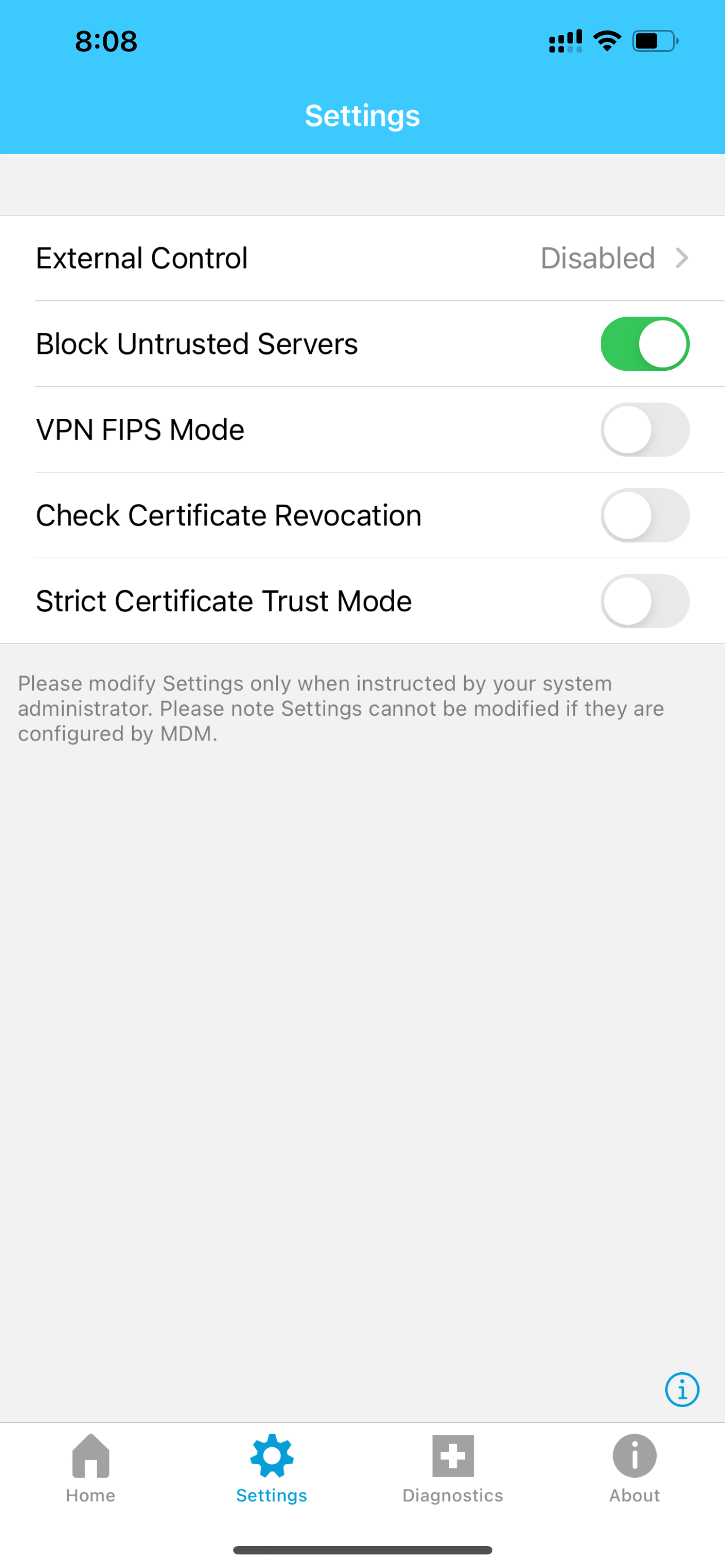This screenshot has width=725, height=1568.
Task: Enable VPN FIPS Mode
Action: (644, 430)
